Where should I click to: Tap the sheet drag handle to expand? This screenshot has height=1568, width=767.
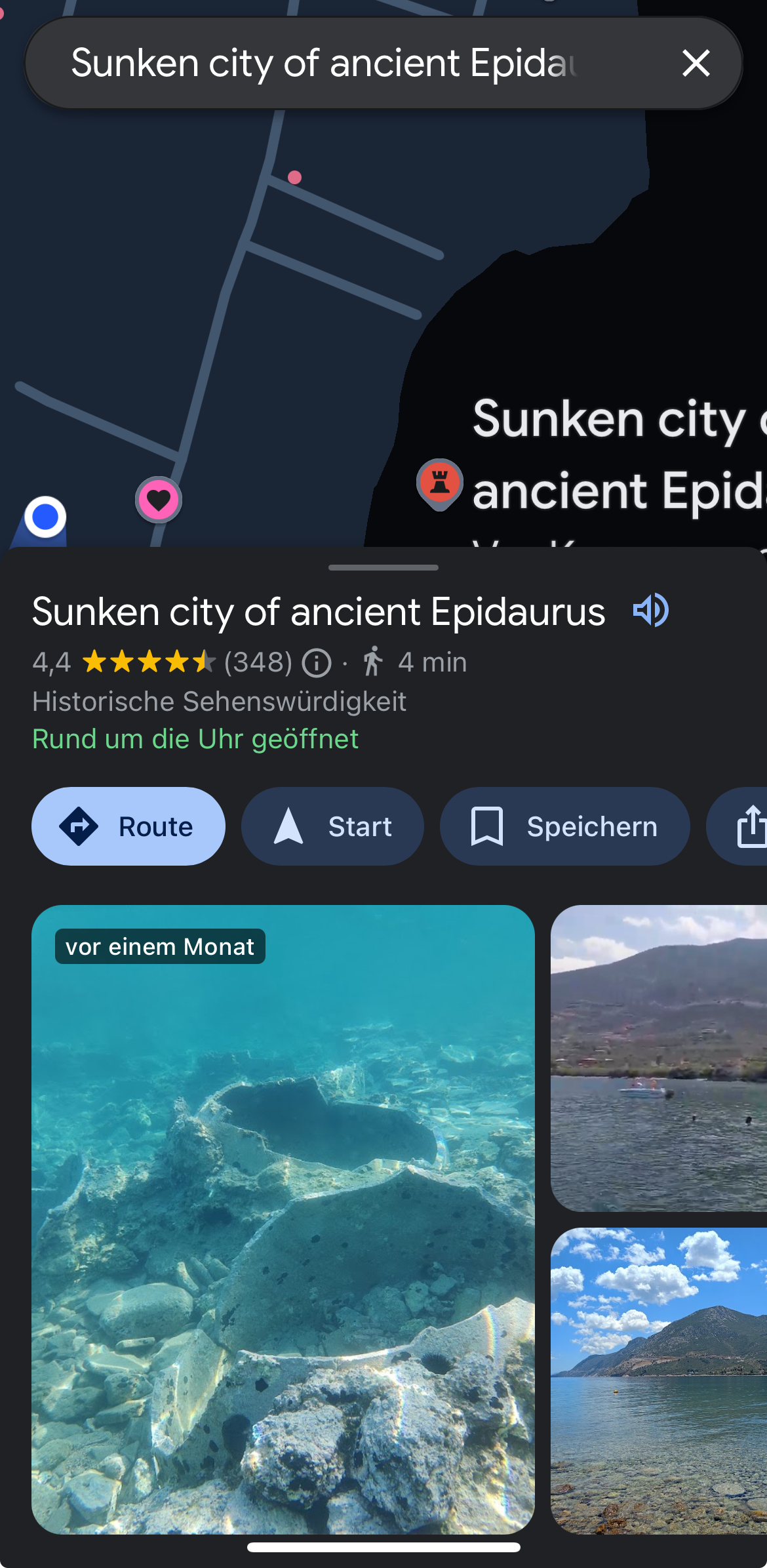pyautogui.click(x=383, y=567)
